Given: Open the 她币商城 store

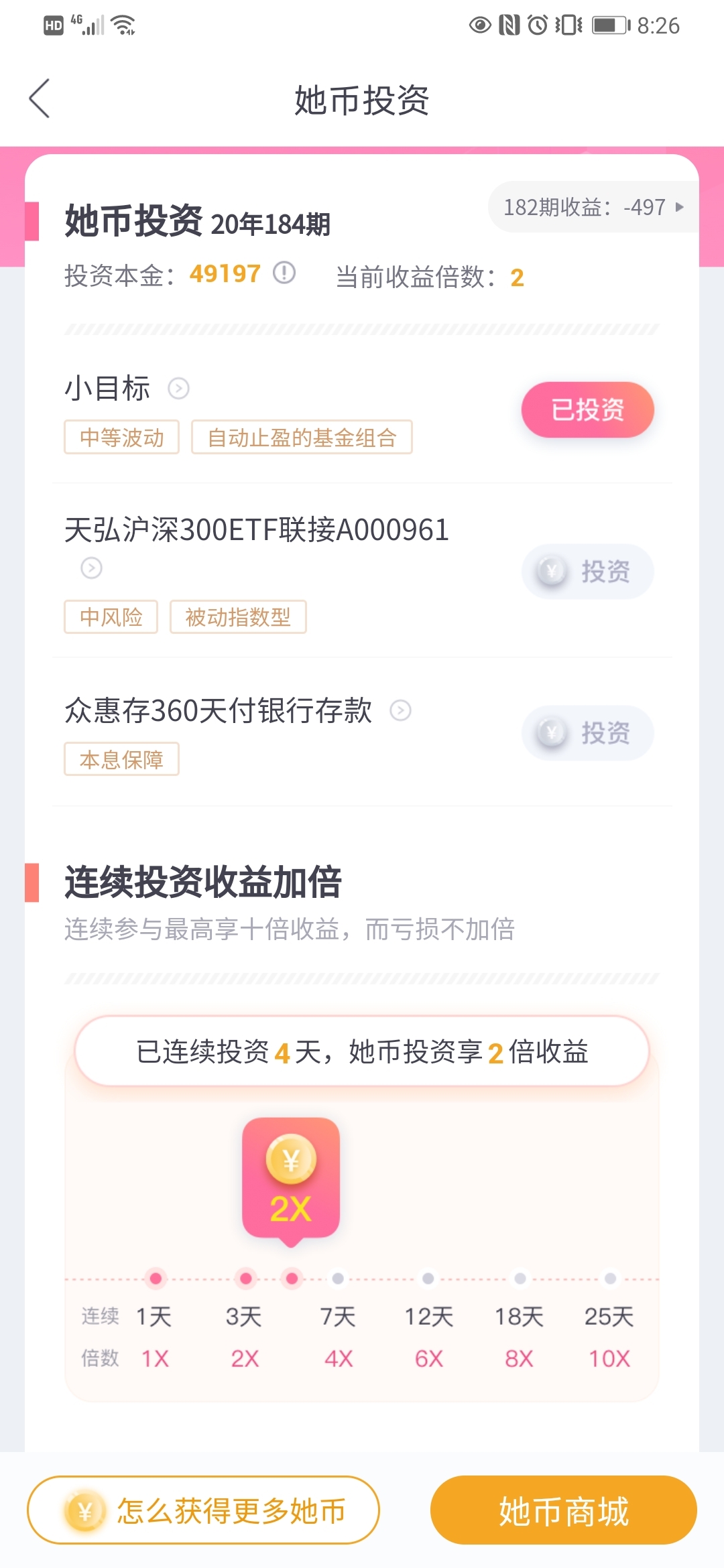Looking at the screenshot, I should pyautogui.click(x=564, y=1510).
